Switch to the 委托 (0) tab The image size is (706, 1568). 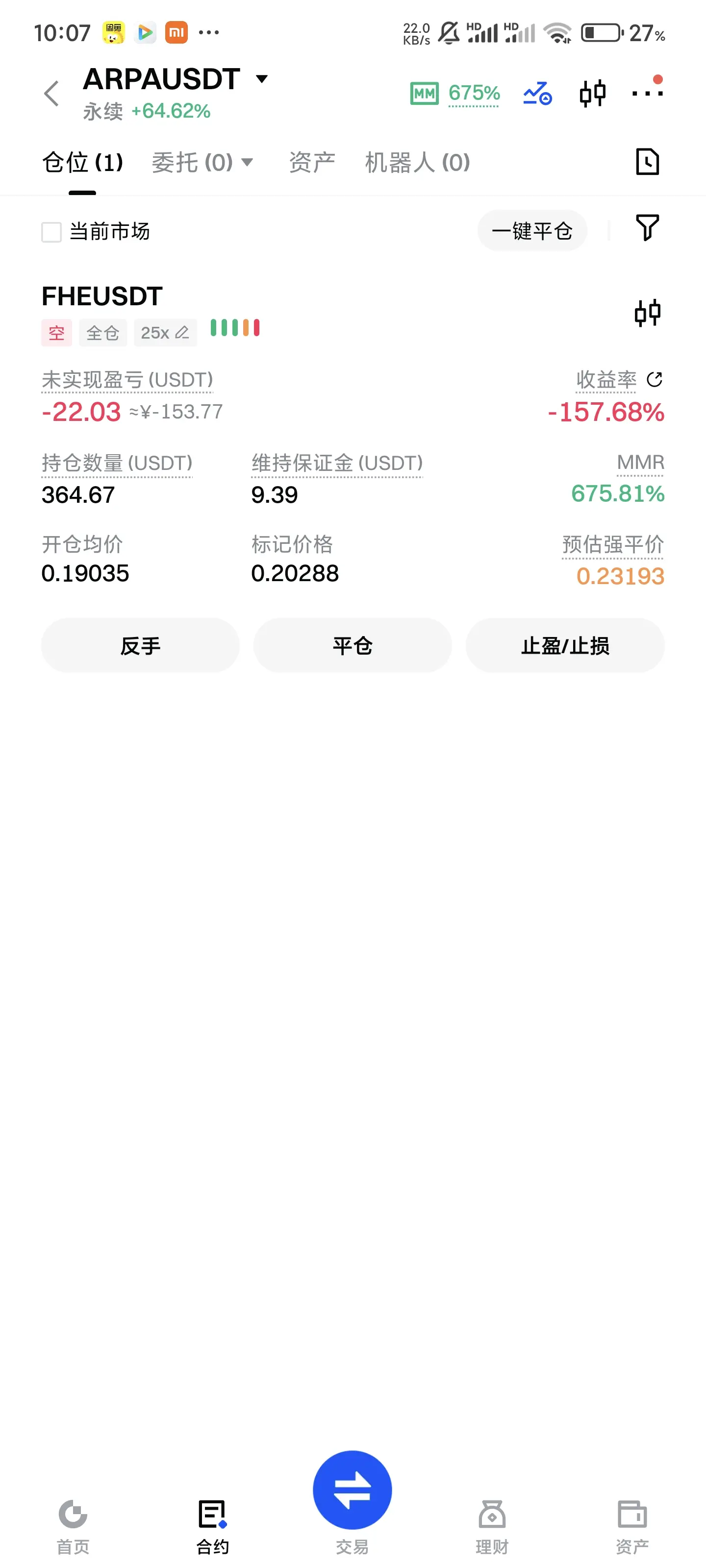tap(202, 163)
